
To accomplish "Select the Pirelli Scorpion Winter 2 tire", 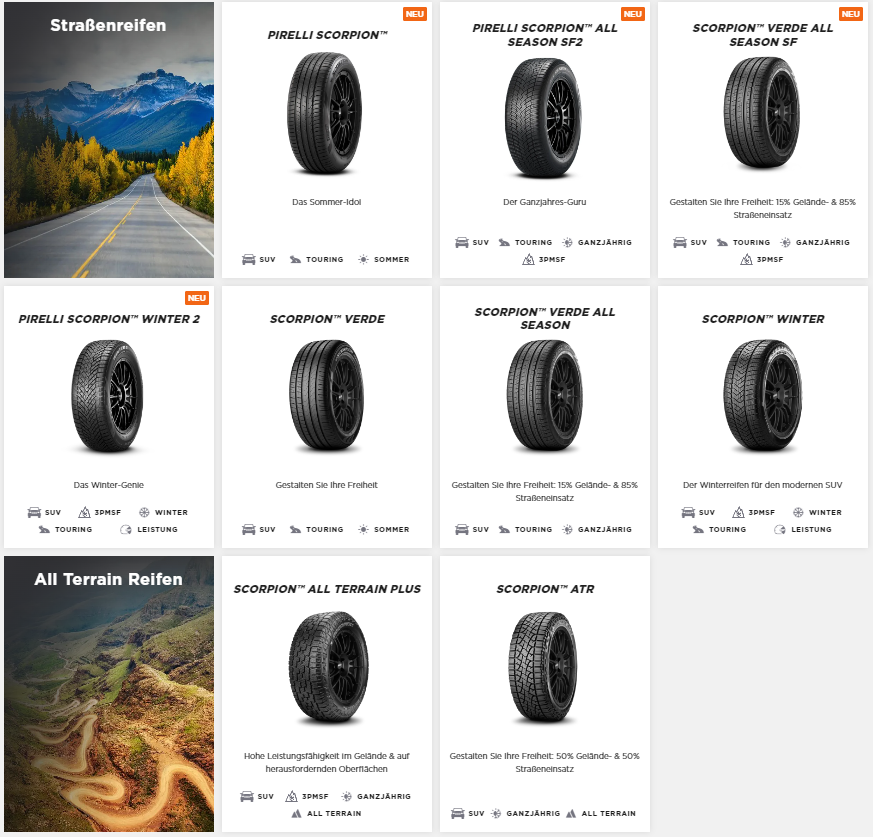I will [109, 400].
